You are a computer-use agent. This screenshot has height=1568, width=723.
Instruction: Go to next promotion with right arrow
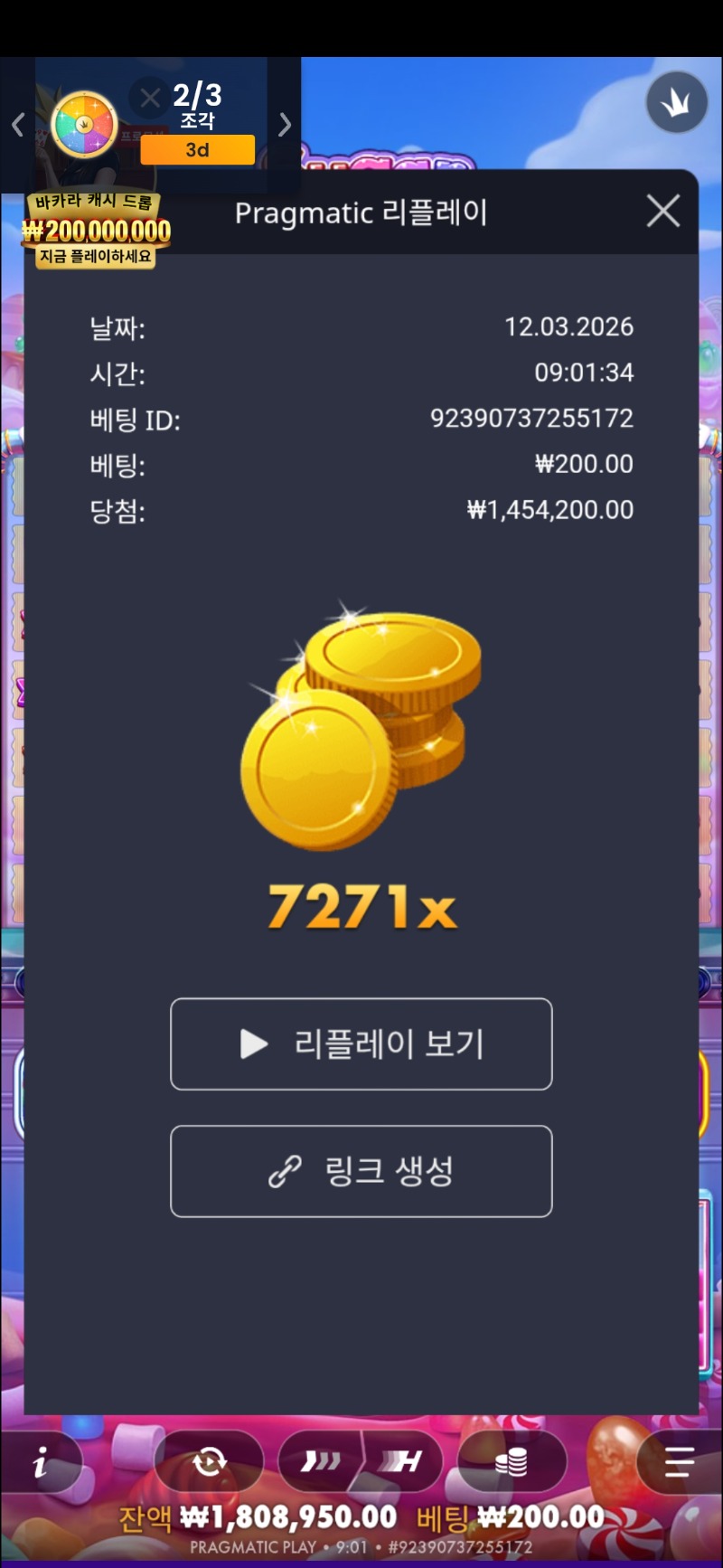click(286, 125)
